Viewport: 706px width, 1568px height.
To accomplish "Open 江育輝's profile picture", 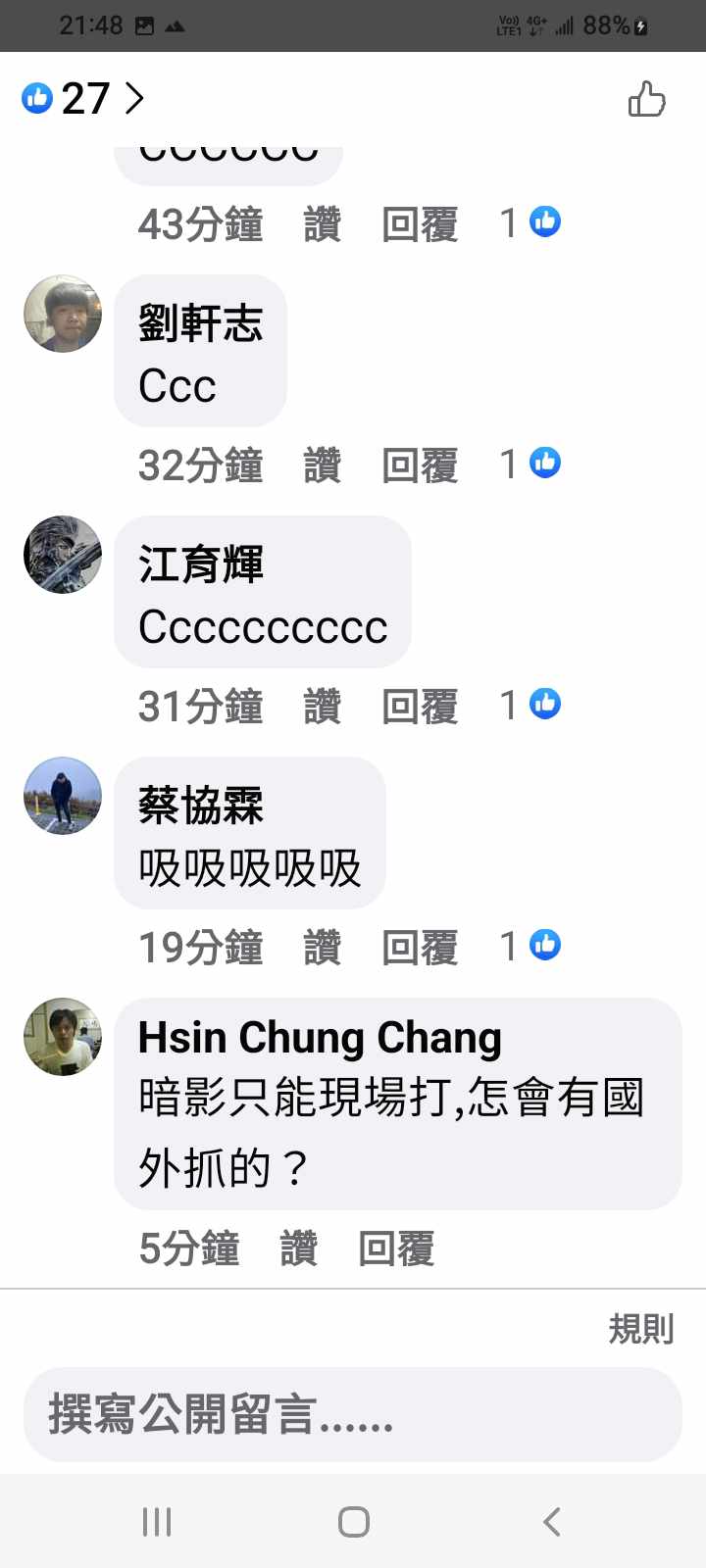I will point(63,555).
